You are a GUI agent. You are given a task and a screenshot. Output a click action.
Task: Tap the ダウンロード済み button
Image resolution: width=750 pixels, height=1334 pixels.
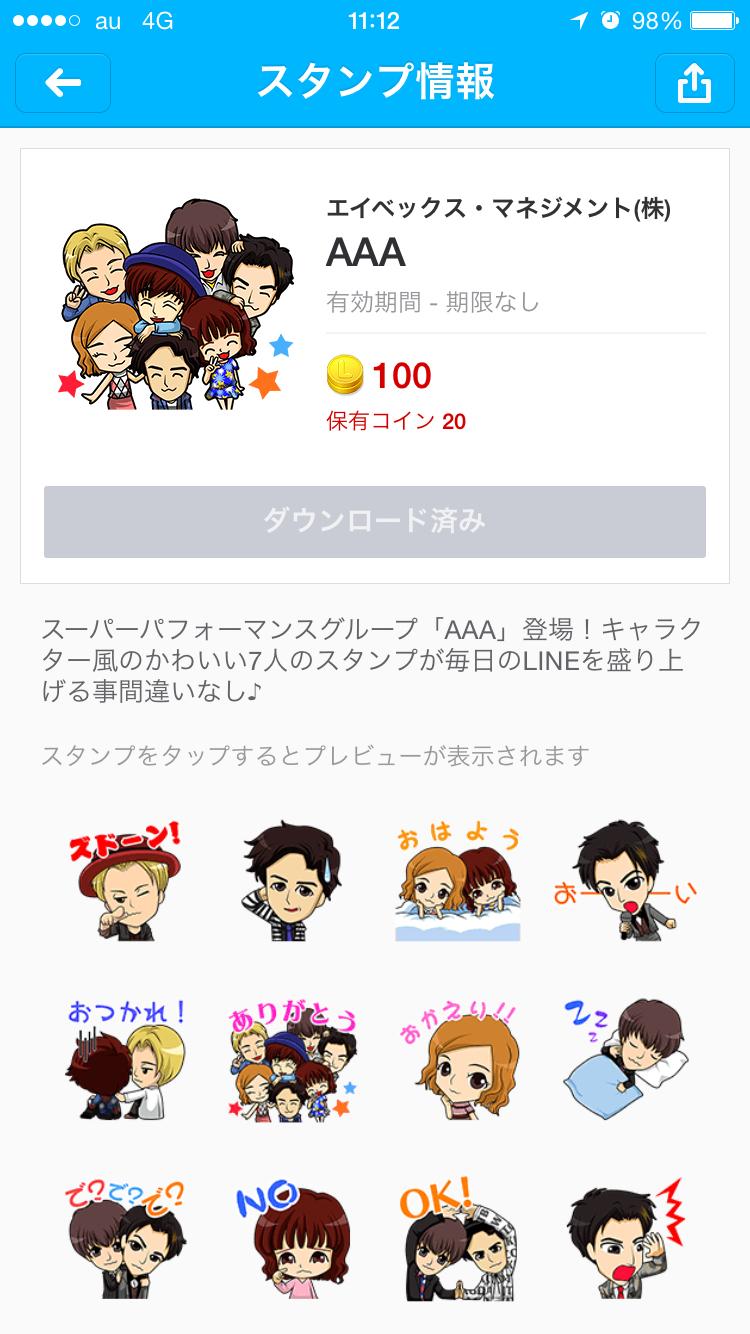375,521
